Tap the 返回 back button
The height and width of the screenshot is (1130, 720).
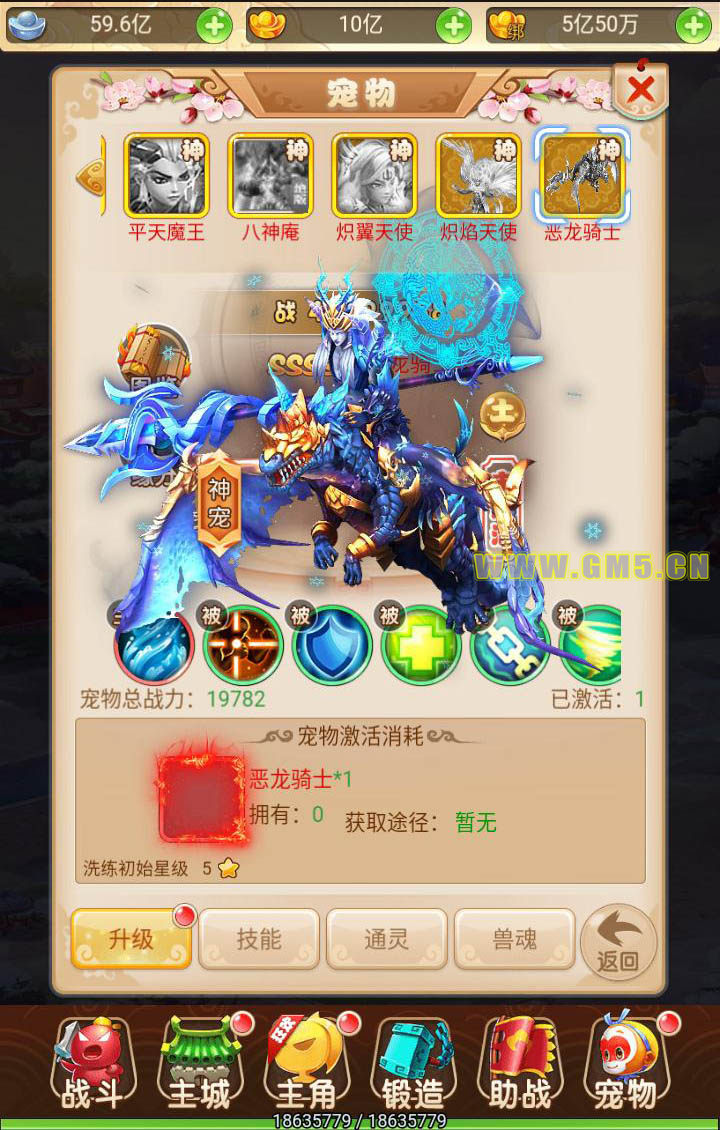click(x=618, y=943)
